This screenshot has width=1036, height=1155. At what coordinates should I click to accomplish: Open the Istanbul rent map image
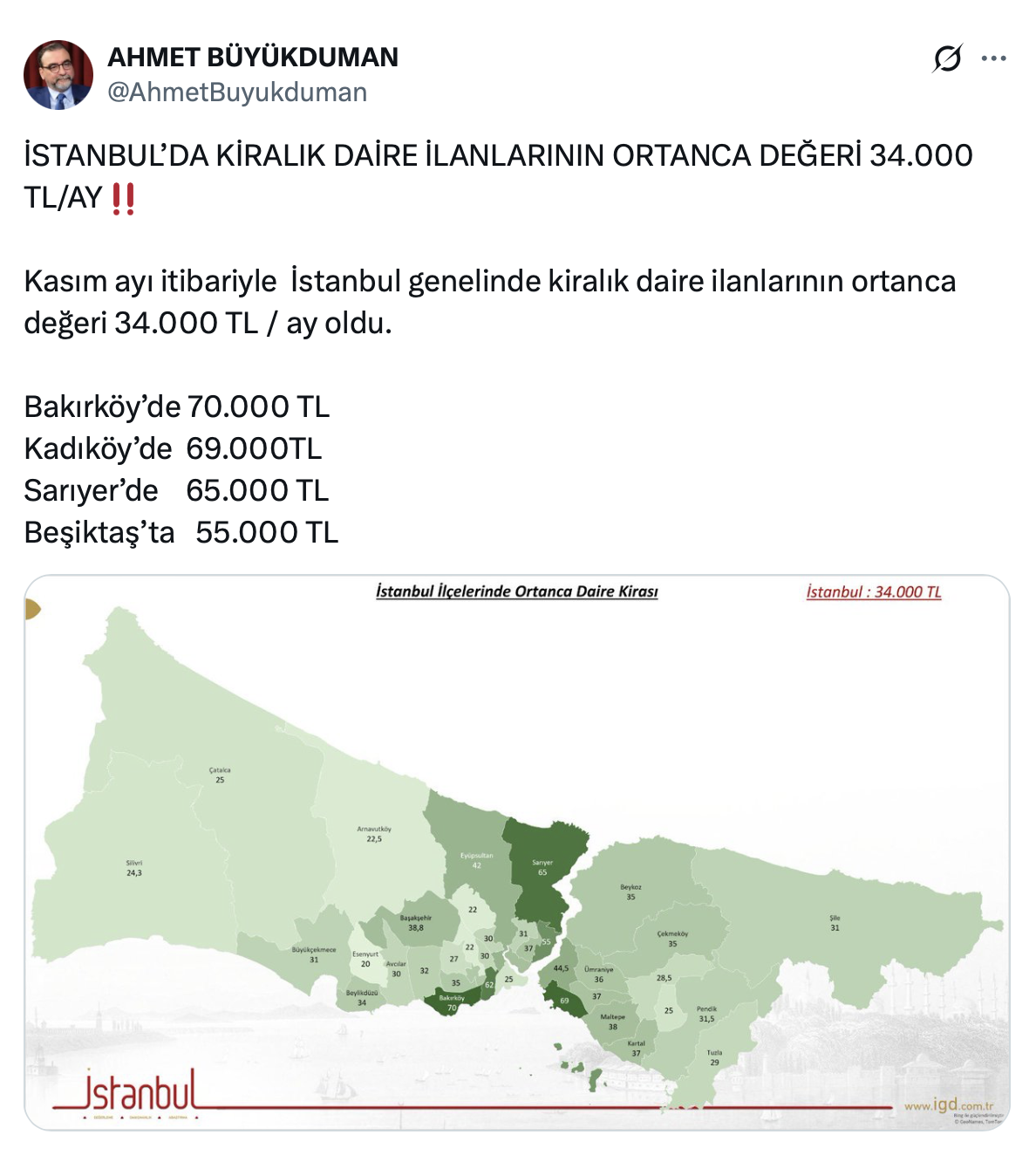click(516, 852)
